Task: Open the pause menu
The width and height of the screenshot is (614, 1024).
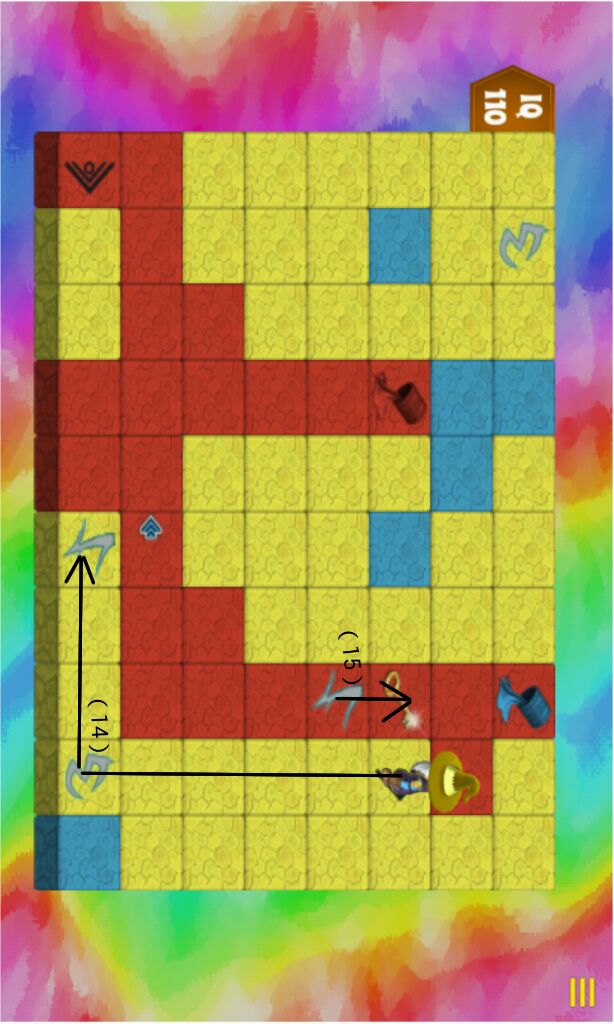Action: pyautogui.click(x=581, y=992)
